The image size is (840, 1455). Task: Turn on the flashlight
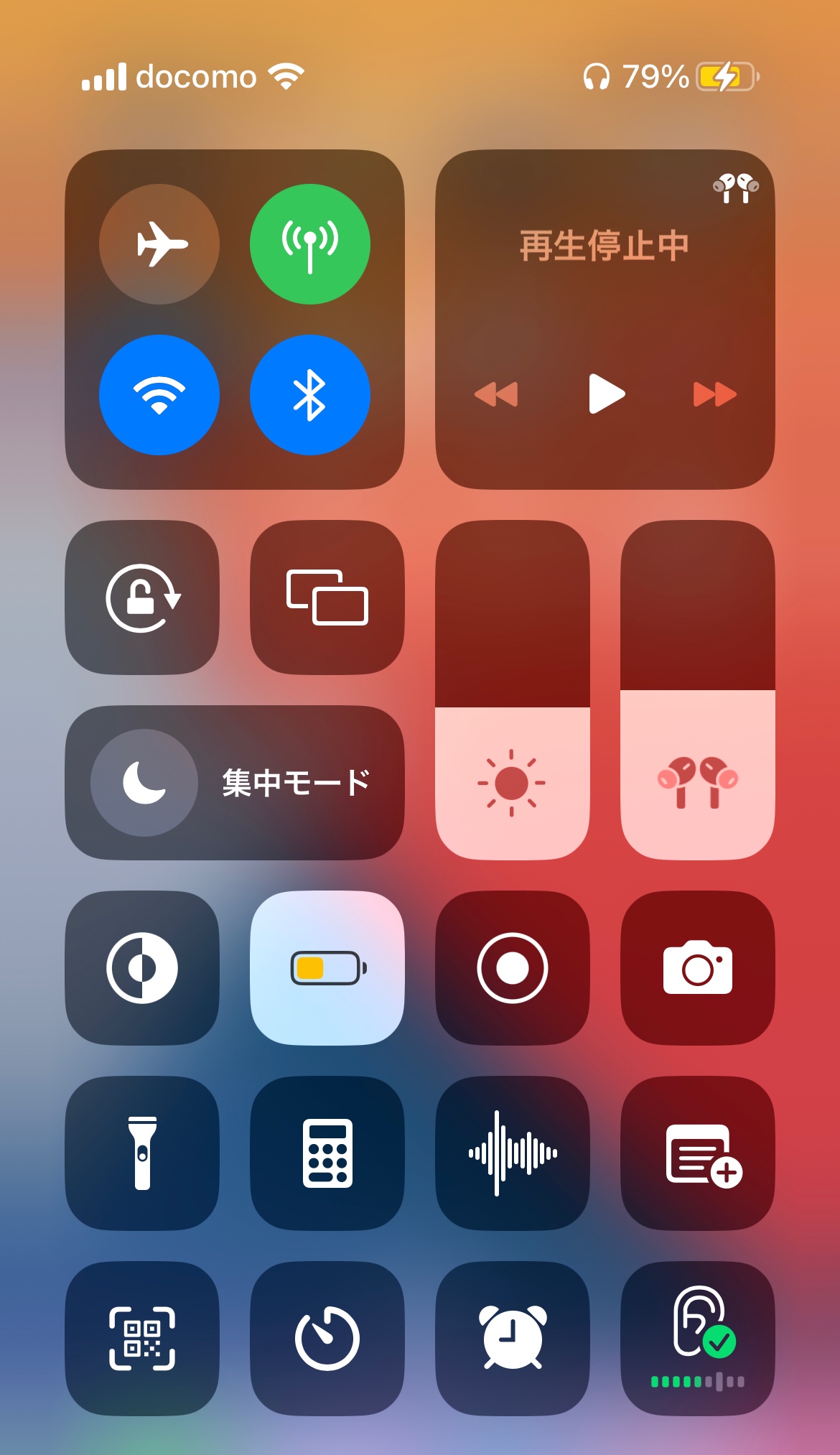coord(142,1153)
